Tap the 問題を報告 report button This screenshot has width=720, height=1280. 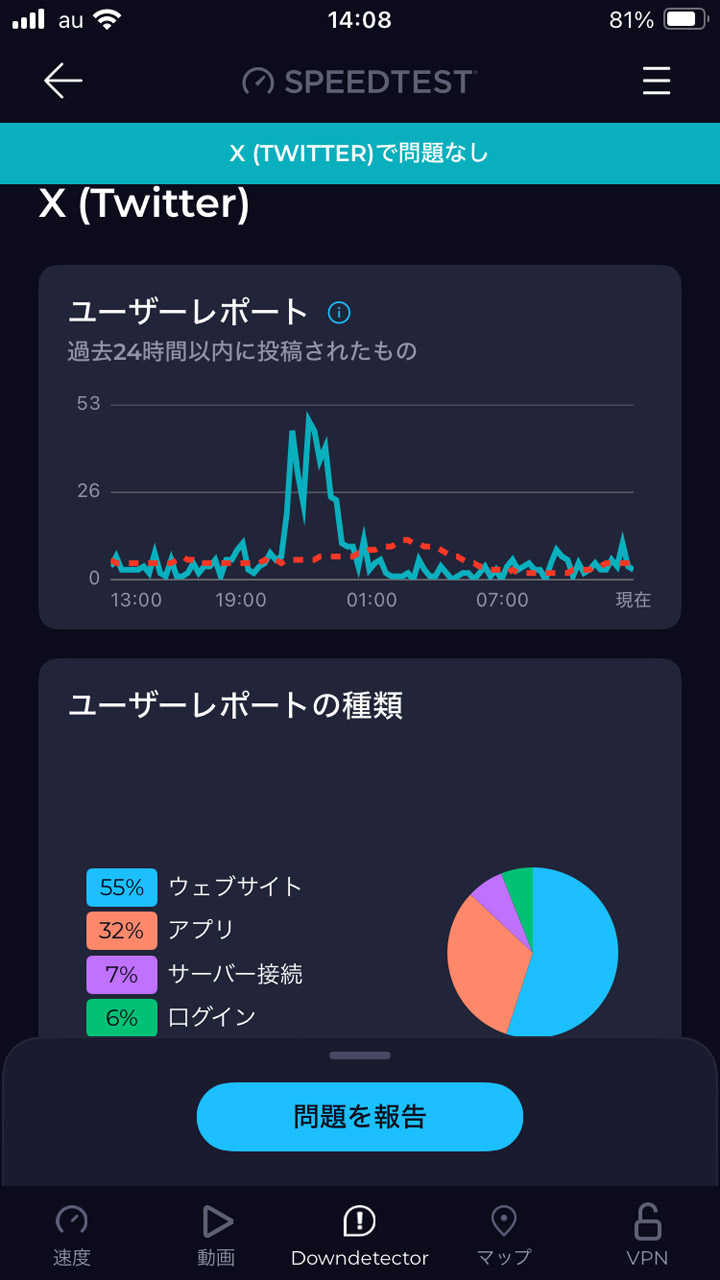pos(359,1116)
